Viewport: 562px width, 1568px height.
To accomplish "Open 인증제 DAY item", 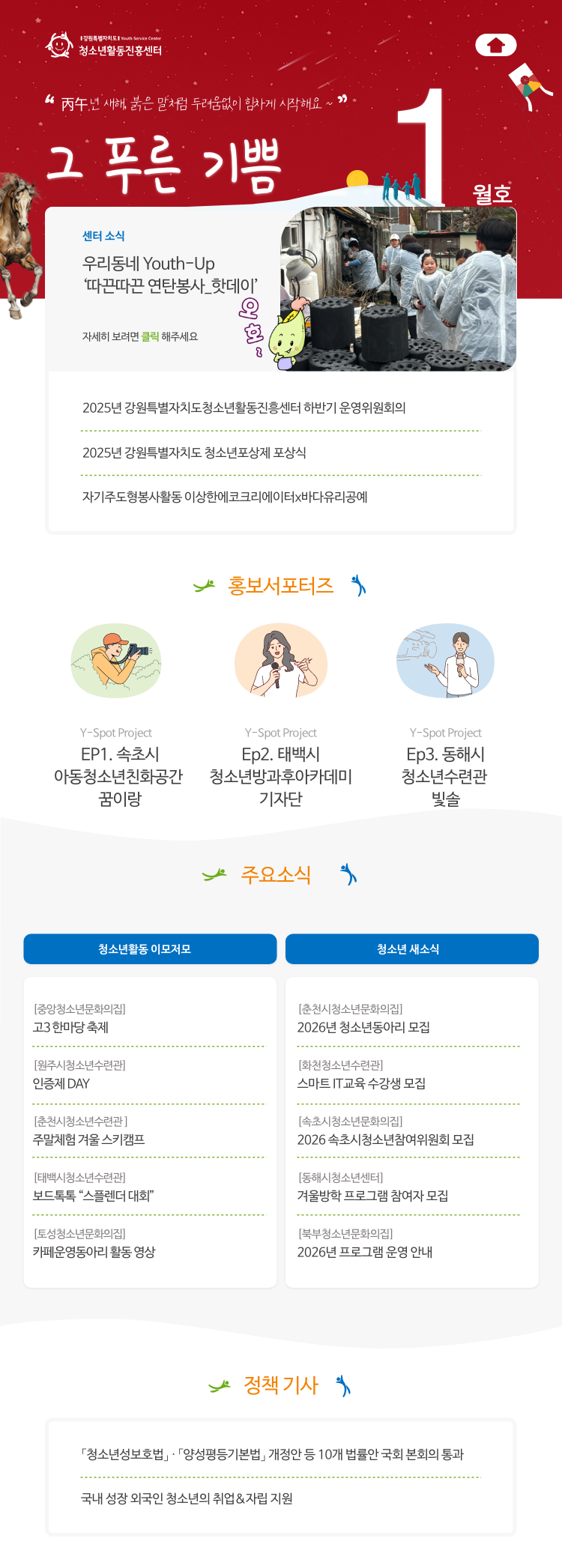I will (61, 1083).
